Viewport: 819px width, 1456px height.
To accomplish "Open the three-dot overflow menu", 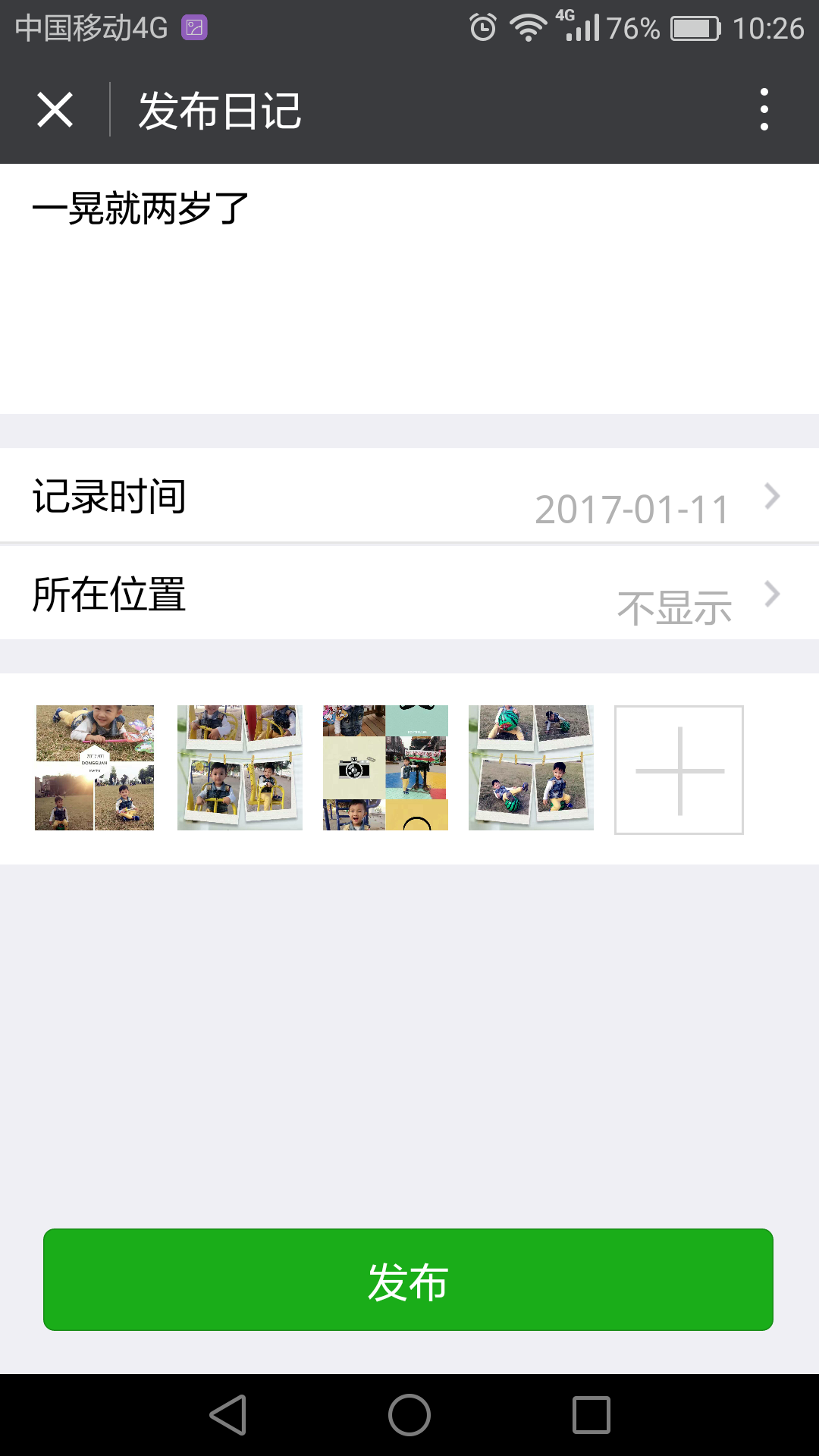I will [764, 110].
